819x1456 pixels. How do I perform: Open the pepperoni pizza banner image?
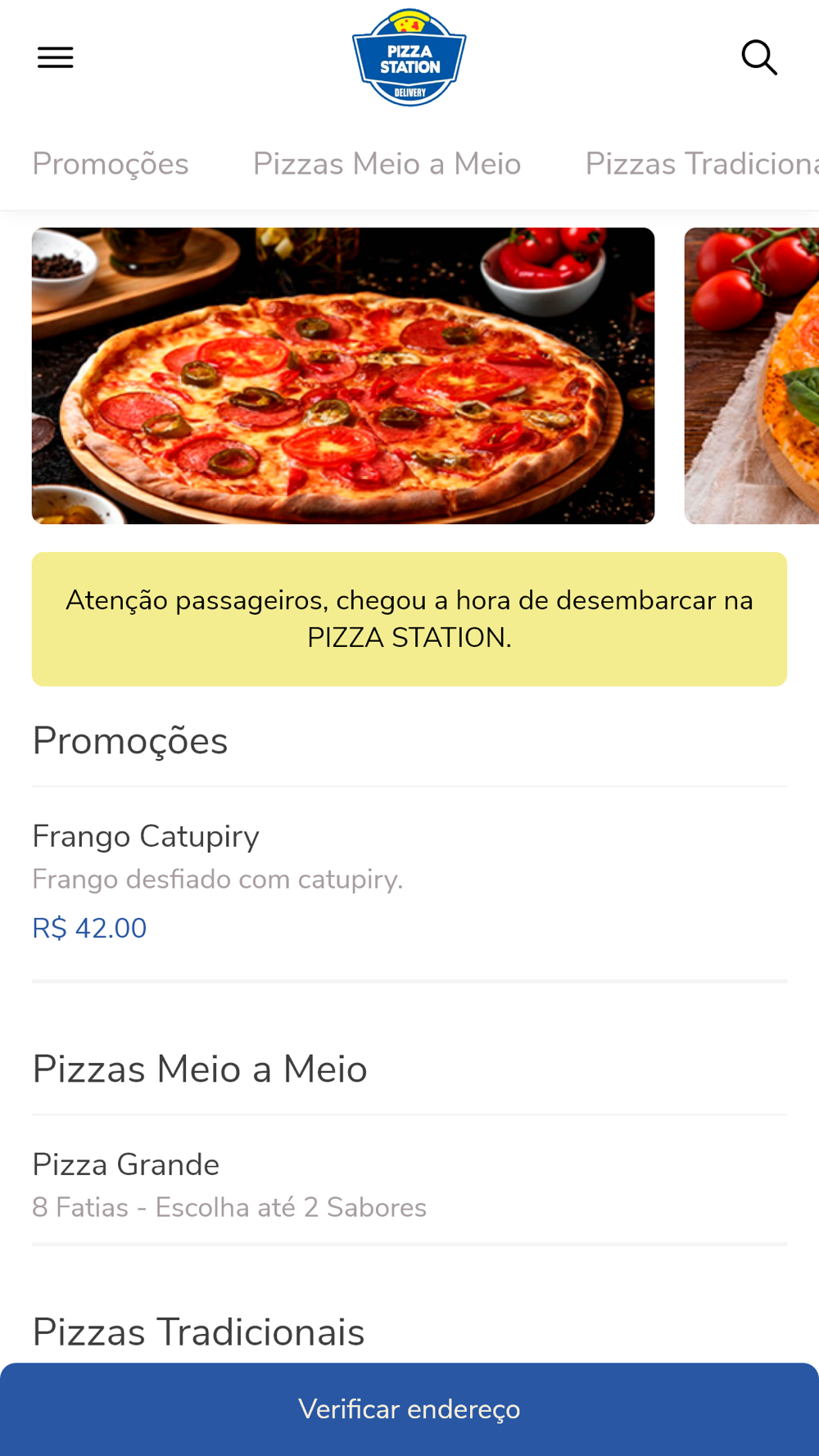(x=343, y=376)
